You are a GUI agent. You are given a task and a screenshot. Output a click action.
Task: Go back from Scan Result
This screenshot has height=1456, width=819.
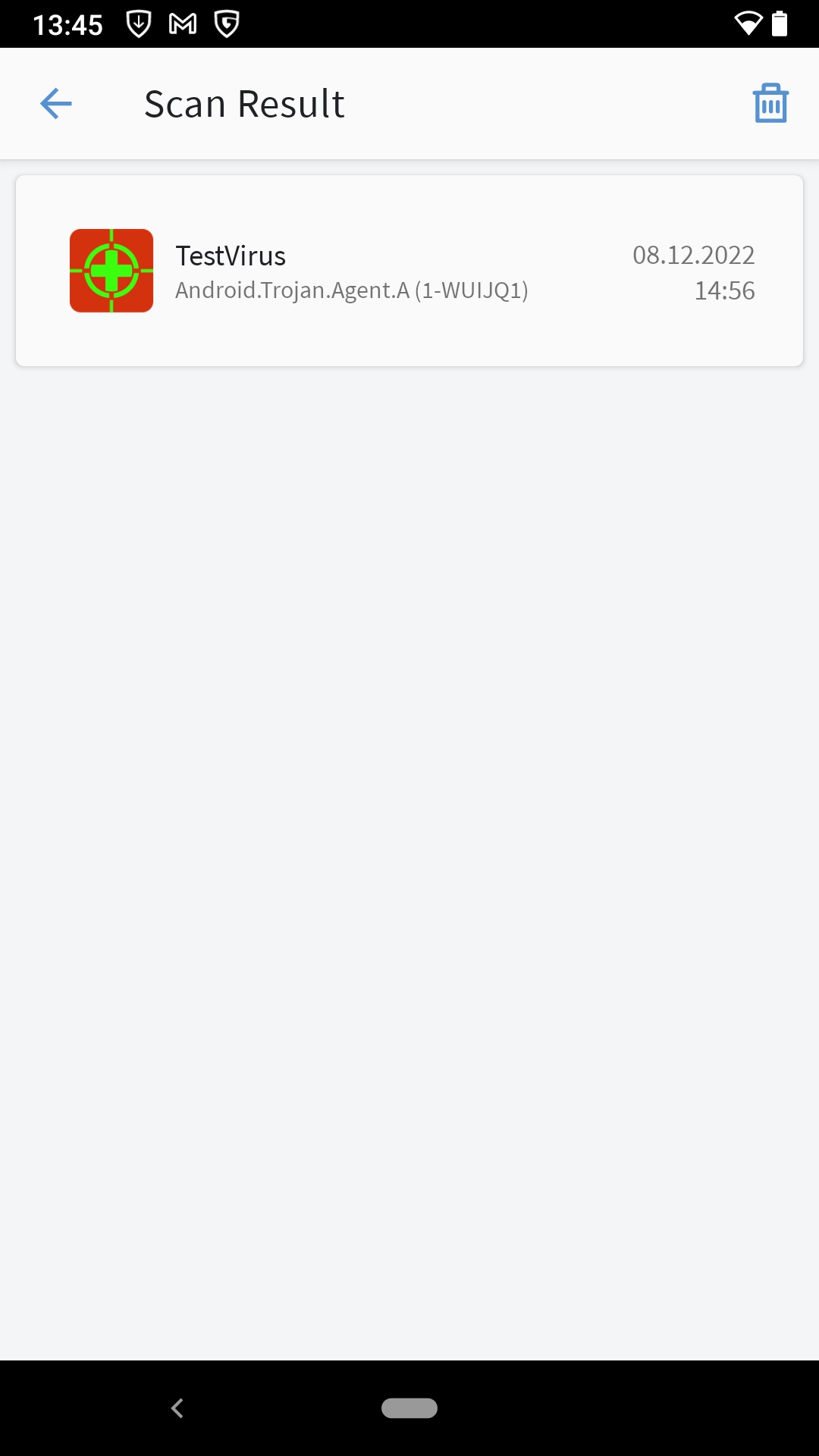tap(56, 104)
